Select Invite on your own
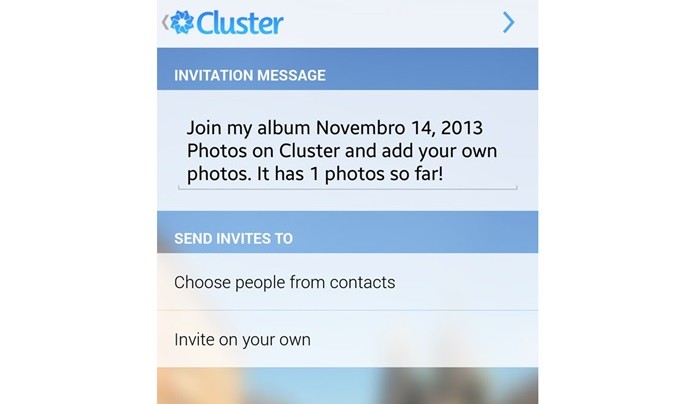The width and height of the screenshot is (695, 404). pos(346,339)
